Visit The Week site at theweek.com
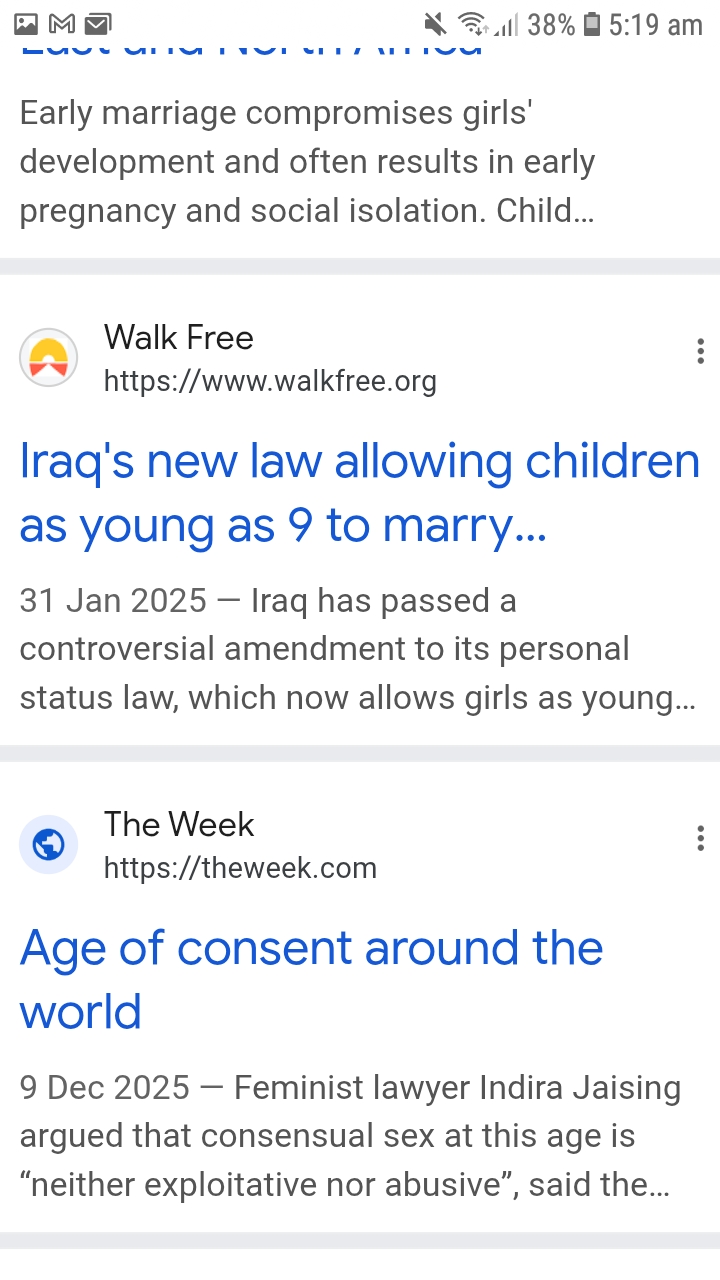The height and width of the screenshot is (1280, 720). (x=240, y=867)
